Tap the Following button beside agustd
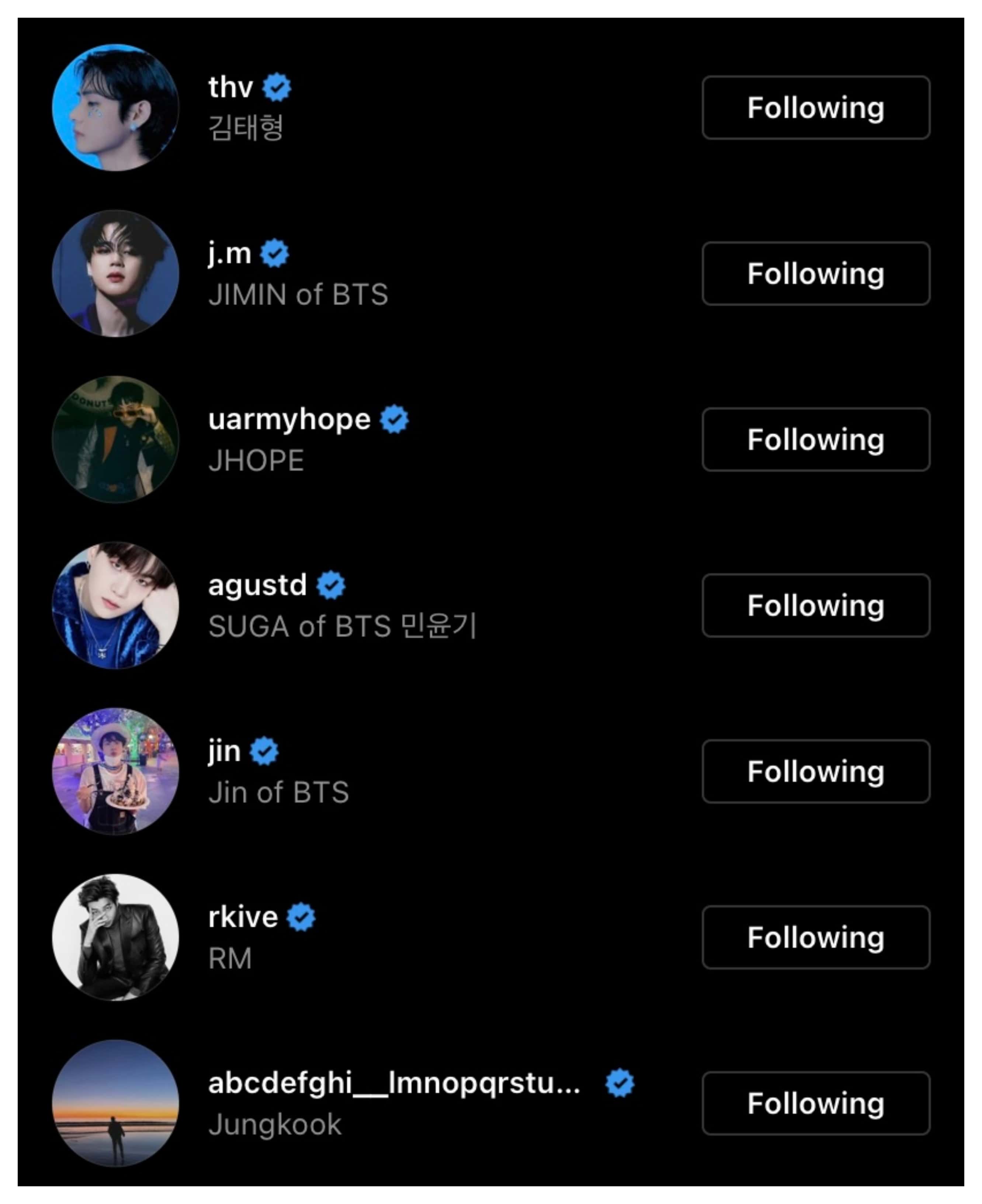This screenshot has width=982, height=1204. click(816, 605)
